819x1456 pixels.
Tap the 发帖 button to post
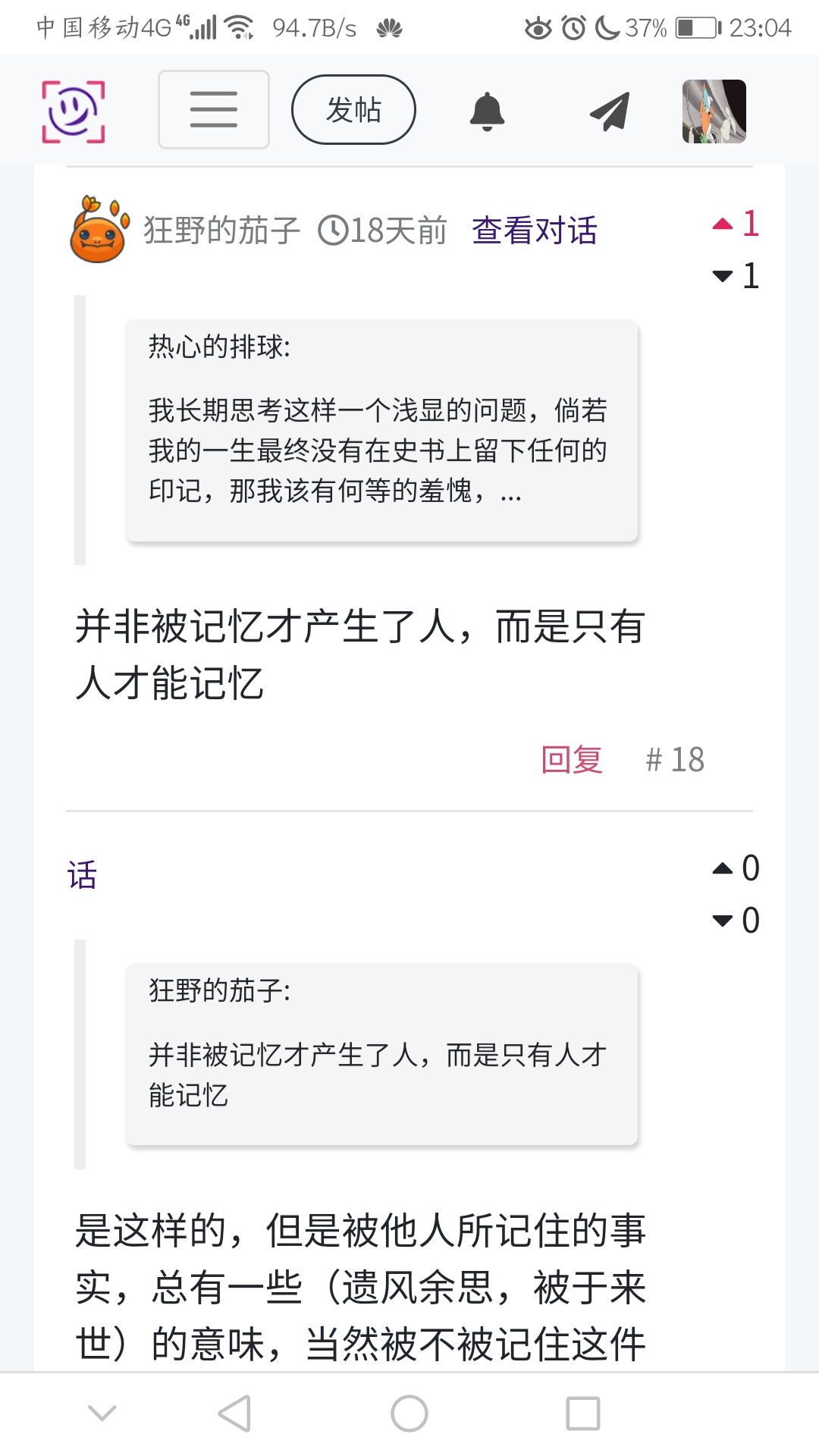[x=353, y=110]
